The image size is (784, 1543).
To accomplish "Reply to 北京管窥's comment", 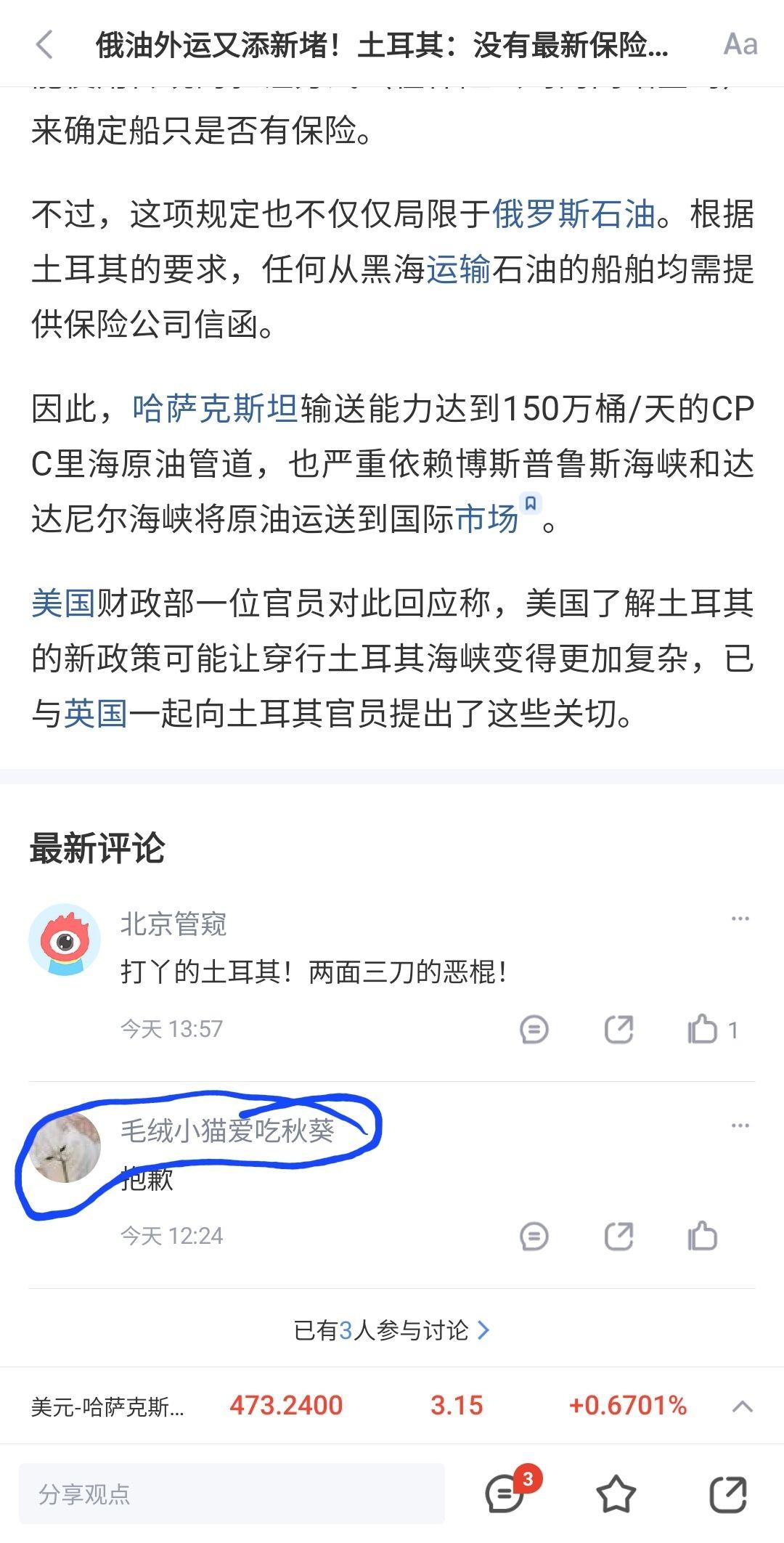I will point(534,1029).
